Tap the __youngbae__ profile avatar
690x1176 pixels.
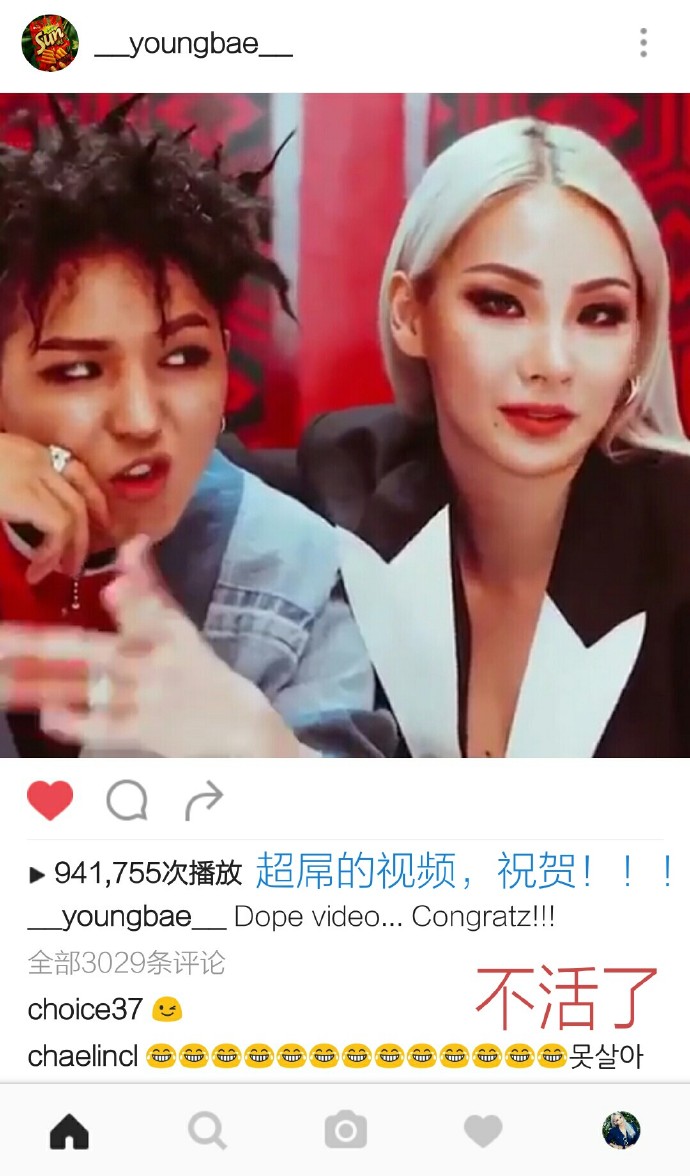tap(50, 43)
